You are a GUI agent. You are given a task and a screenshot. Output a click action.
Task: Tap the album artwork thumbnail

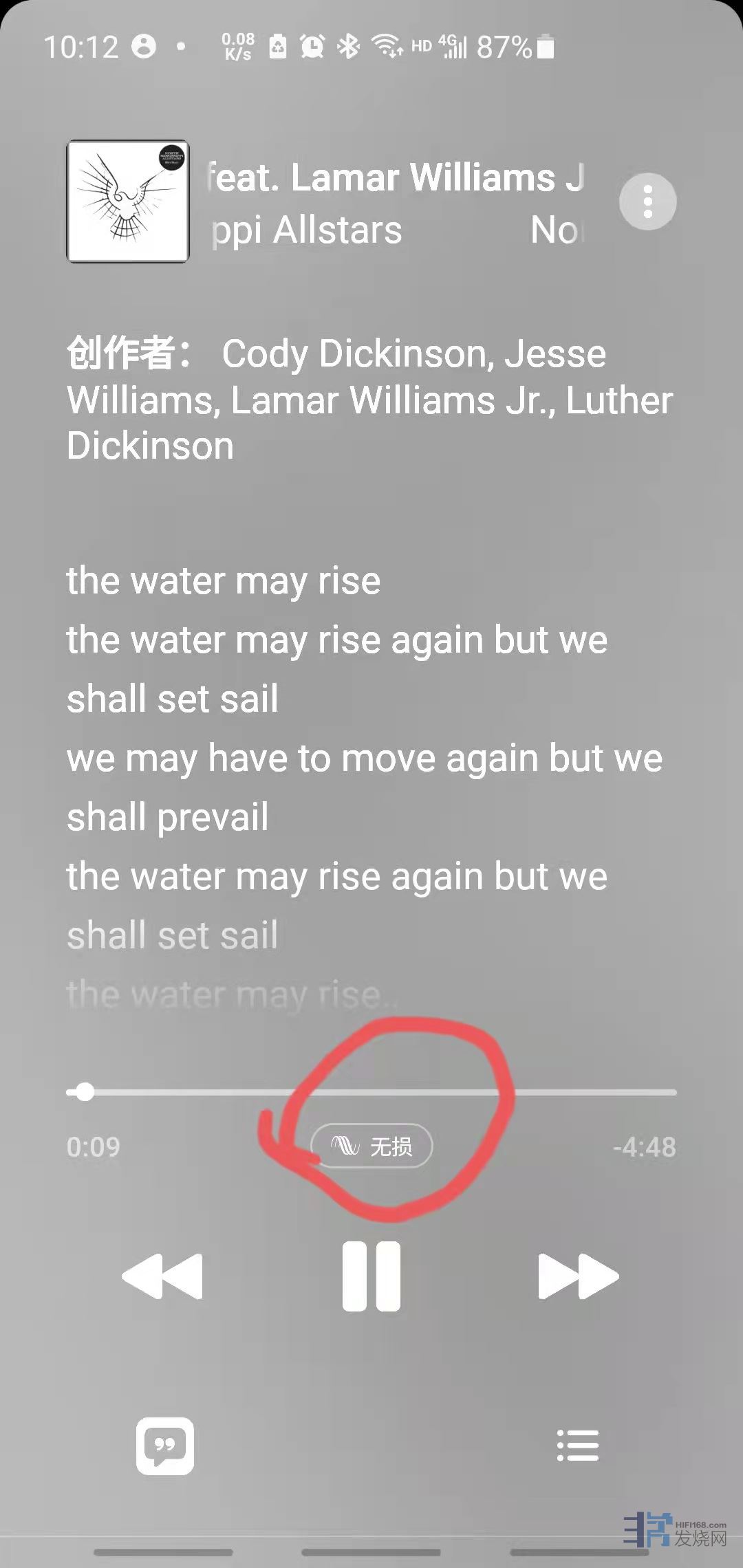[128, 202]
